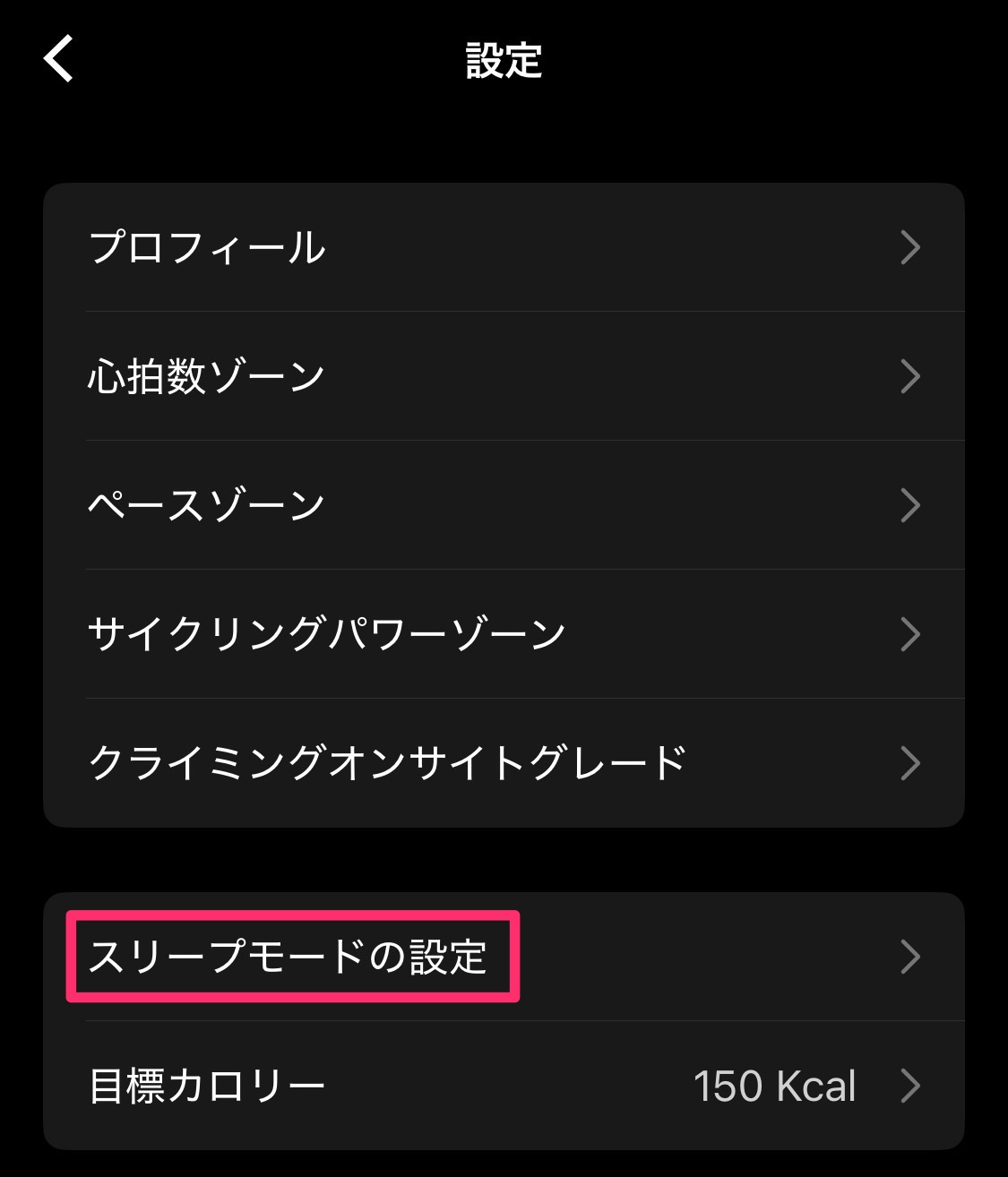The height and width of the screenshot is (1177, 1008).
Task: Go back using the top-left arrow
Action: click(x=59, y=59)
